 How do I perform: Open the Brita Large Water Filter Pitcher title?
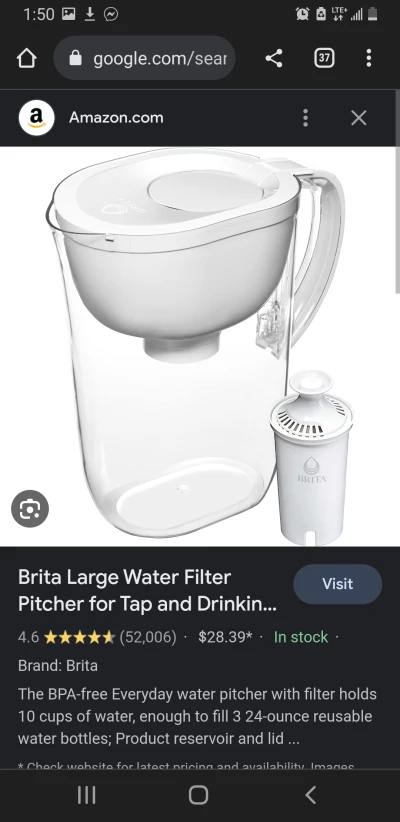point(147,591)
